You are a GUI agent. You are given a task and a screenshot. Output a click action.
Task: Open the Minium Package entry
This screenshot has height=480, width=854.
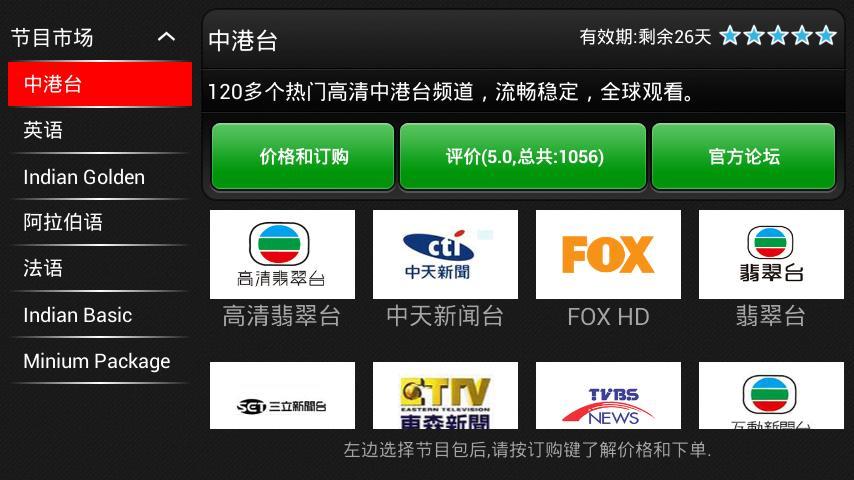click(x=99, y=361)
